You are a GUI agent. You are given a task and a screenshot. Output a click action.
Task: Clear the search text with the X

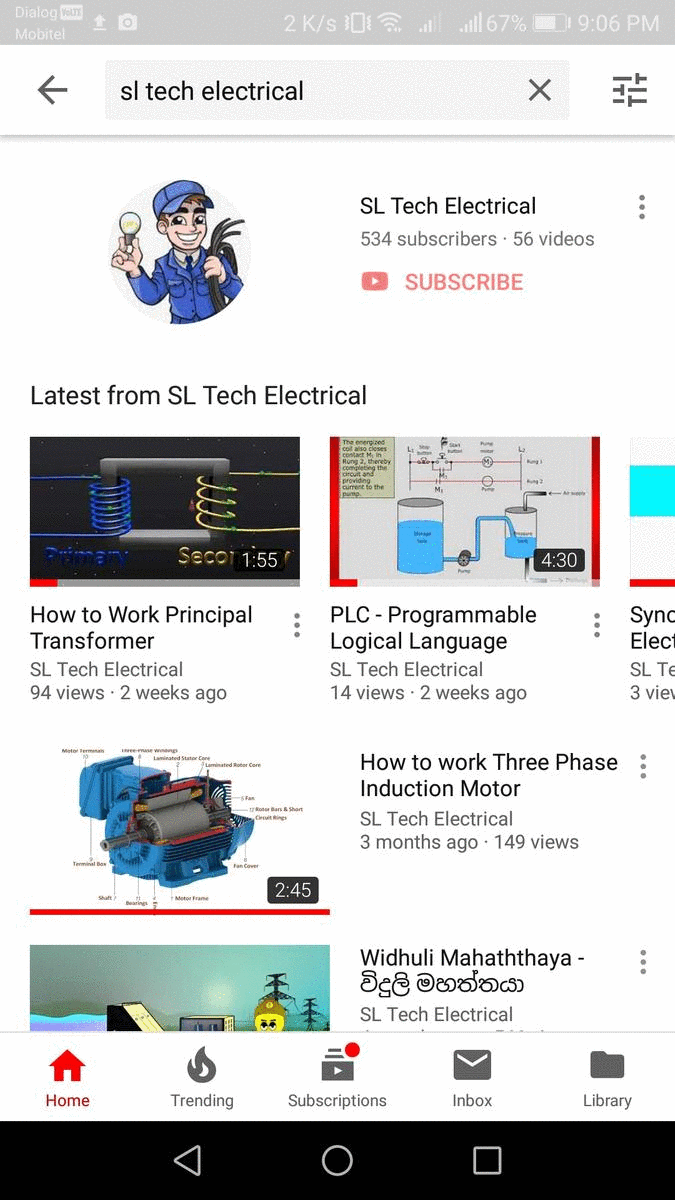point(539,90)
